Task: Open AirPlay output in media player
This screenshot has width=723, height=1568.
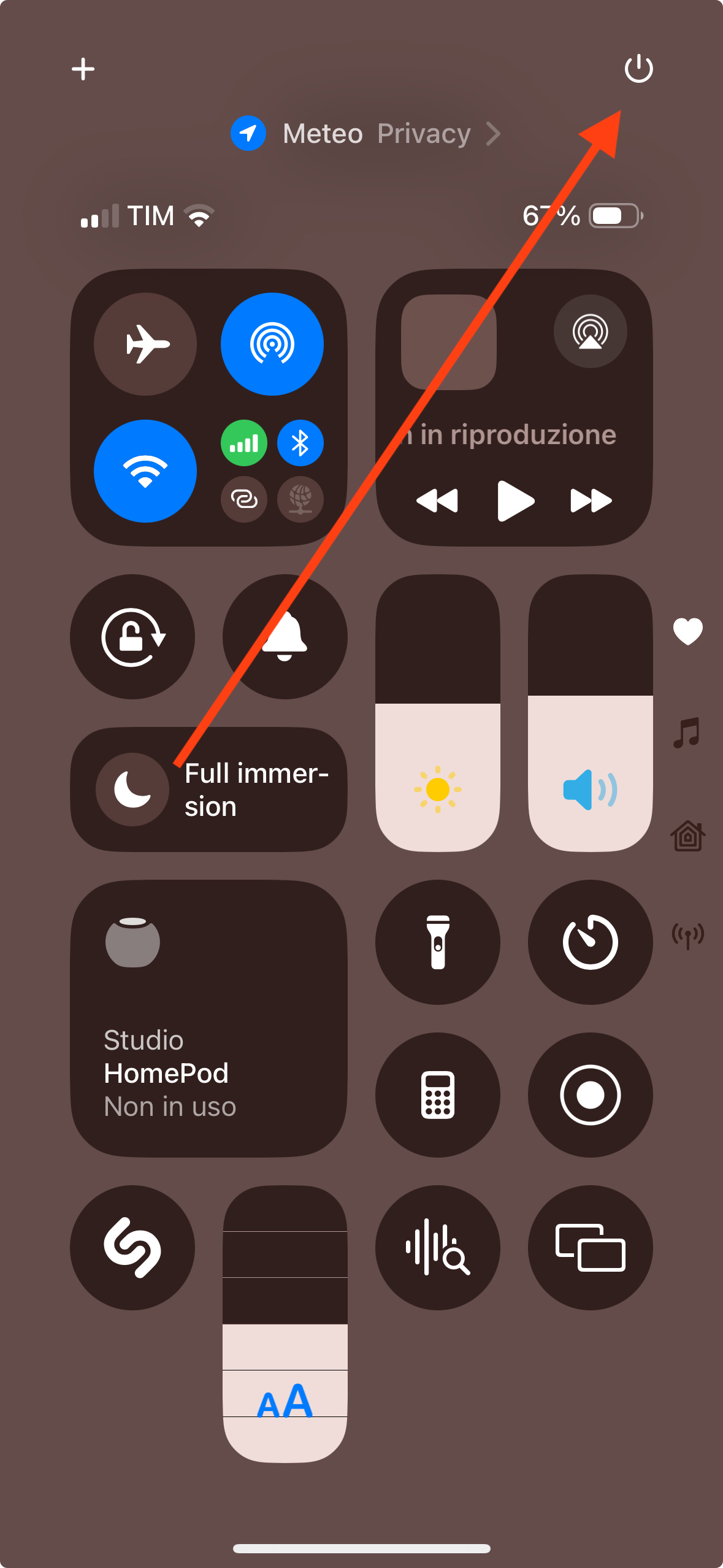Action: (x=590, y=331)
